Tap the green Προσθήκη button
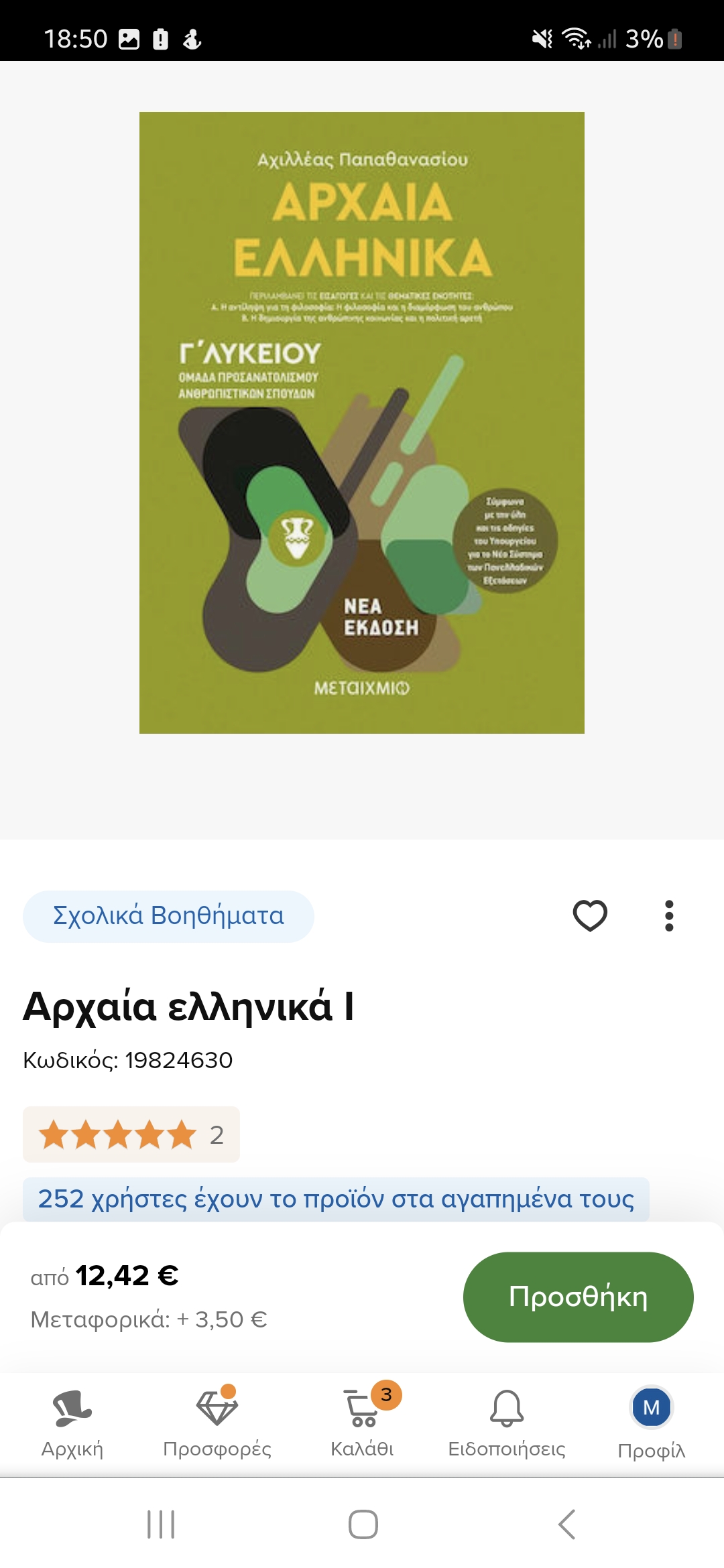This screenshot has height=1568, width=724. (578, 1297)
